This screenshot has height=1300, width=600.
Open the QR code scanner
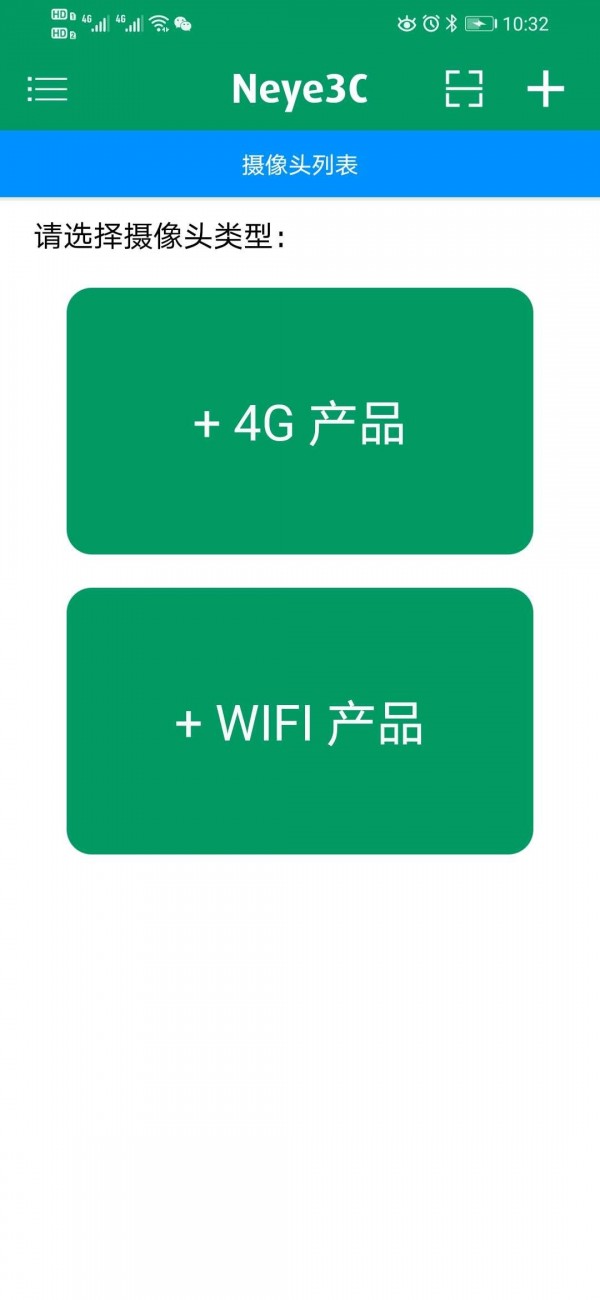tap(464, 89)
